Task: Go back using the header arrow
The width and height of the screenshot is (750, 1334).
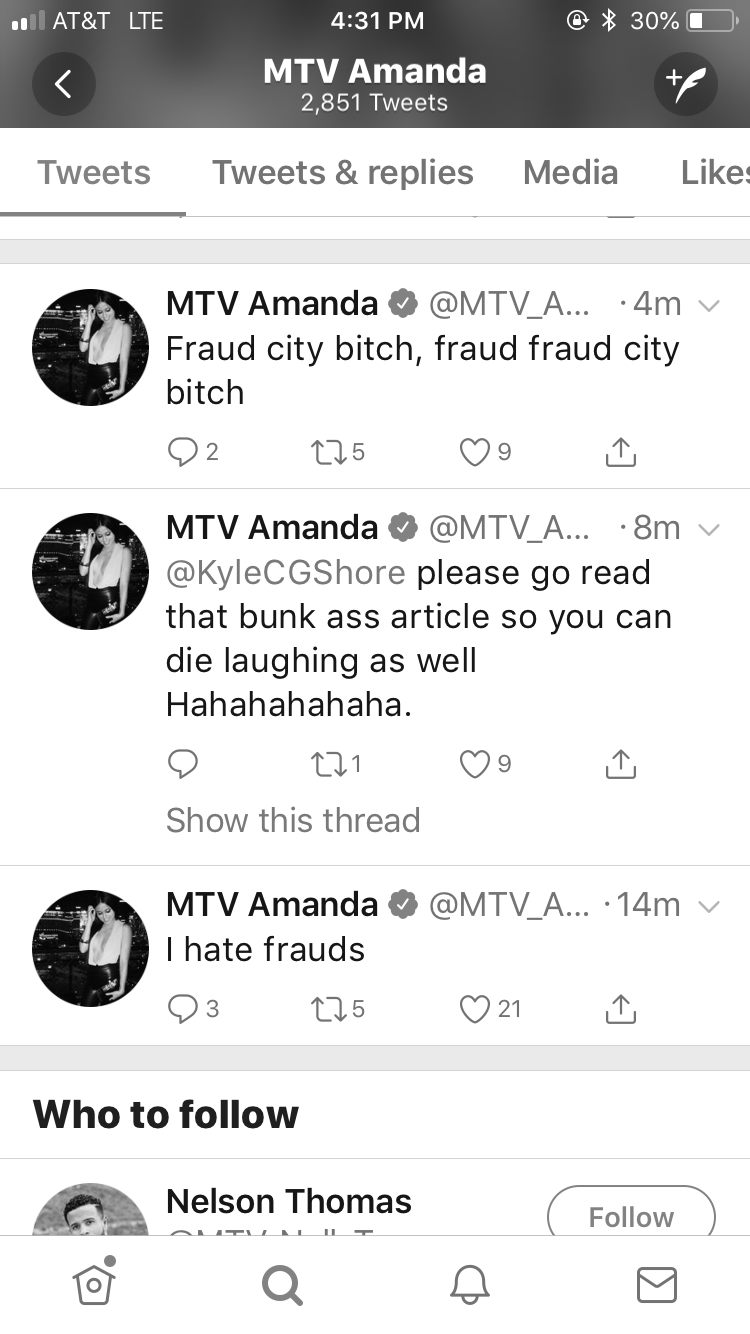Action: (x=64, y=84)
